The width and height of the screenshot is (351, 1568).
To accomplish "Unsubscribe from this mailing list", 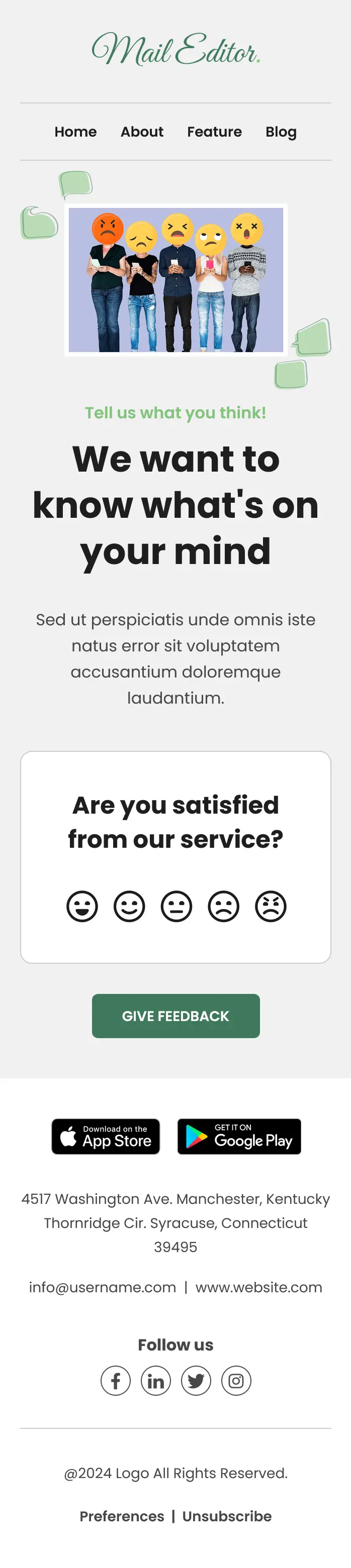I will (227, 1516).
